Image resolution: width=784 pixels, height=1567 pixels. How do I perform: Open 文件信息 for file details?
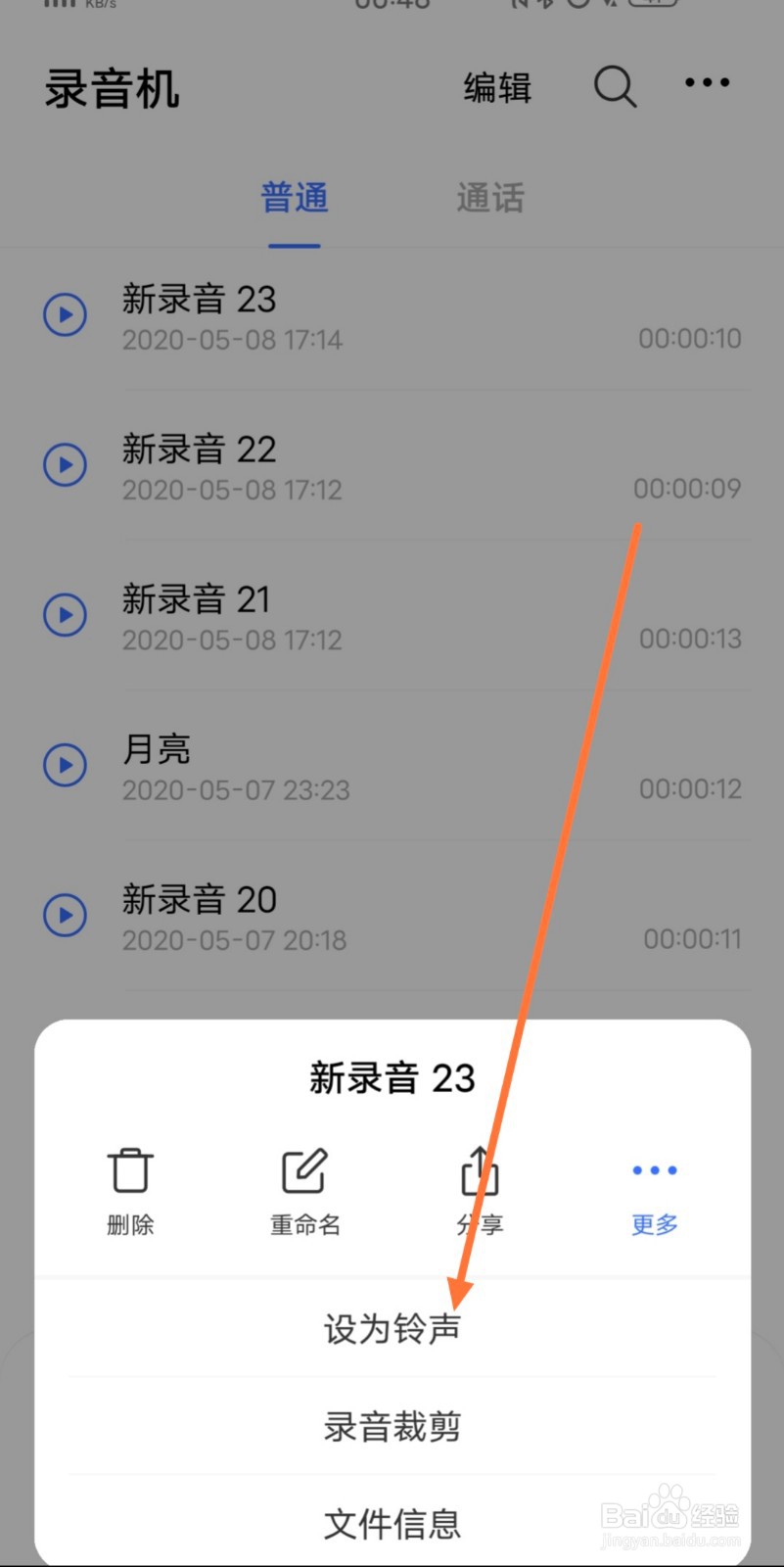392,1523
